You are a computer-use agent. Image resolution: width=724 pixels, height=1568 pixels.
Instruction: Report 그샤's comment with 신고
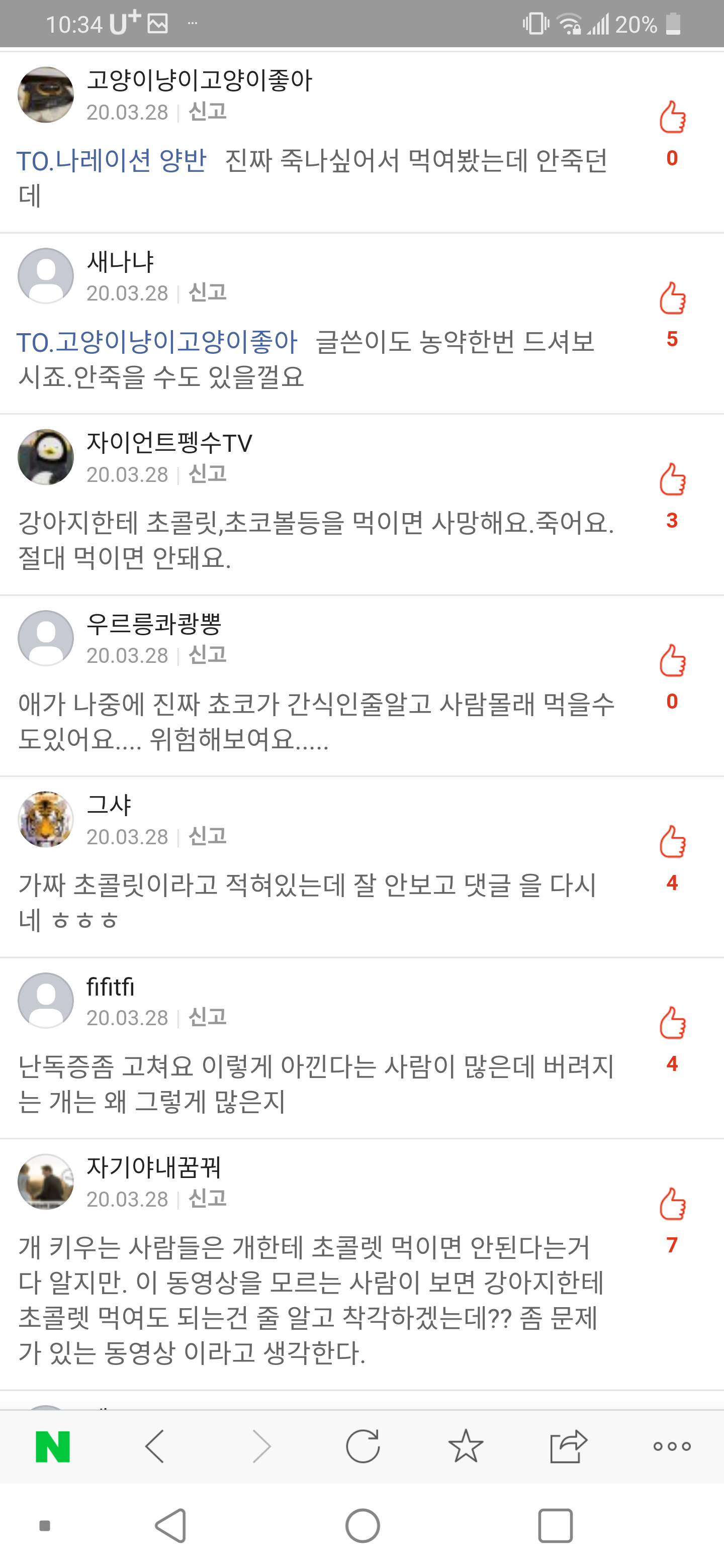(208, 836)
